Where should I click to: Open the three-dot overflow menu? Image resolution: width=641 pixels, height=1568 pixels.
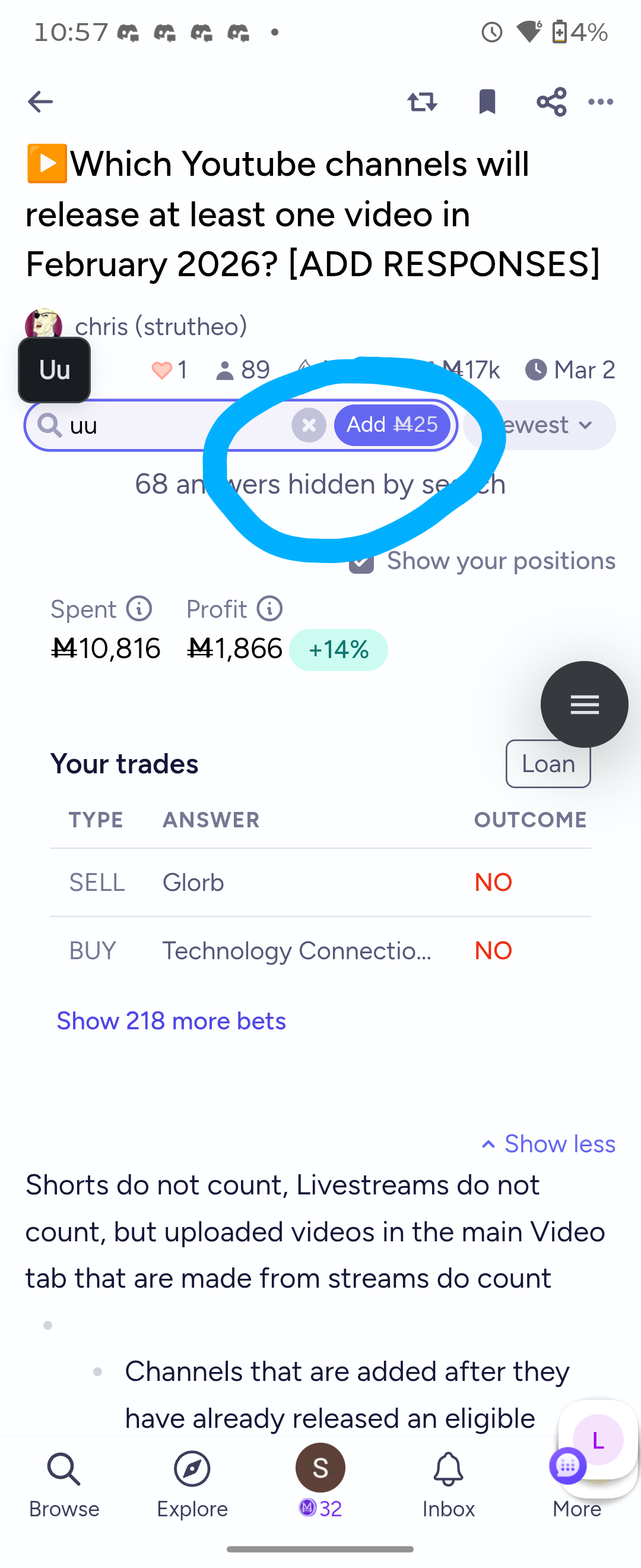[601, 102]
